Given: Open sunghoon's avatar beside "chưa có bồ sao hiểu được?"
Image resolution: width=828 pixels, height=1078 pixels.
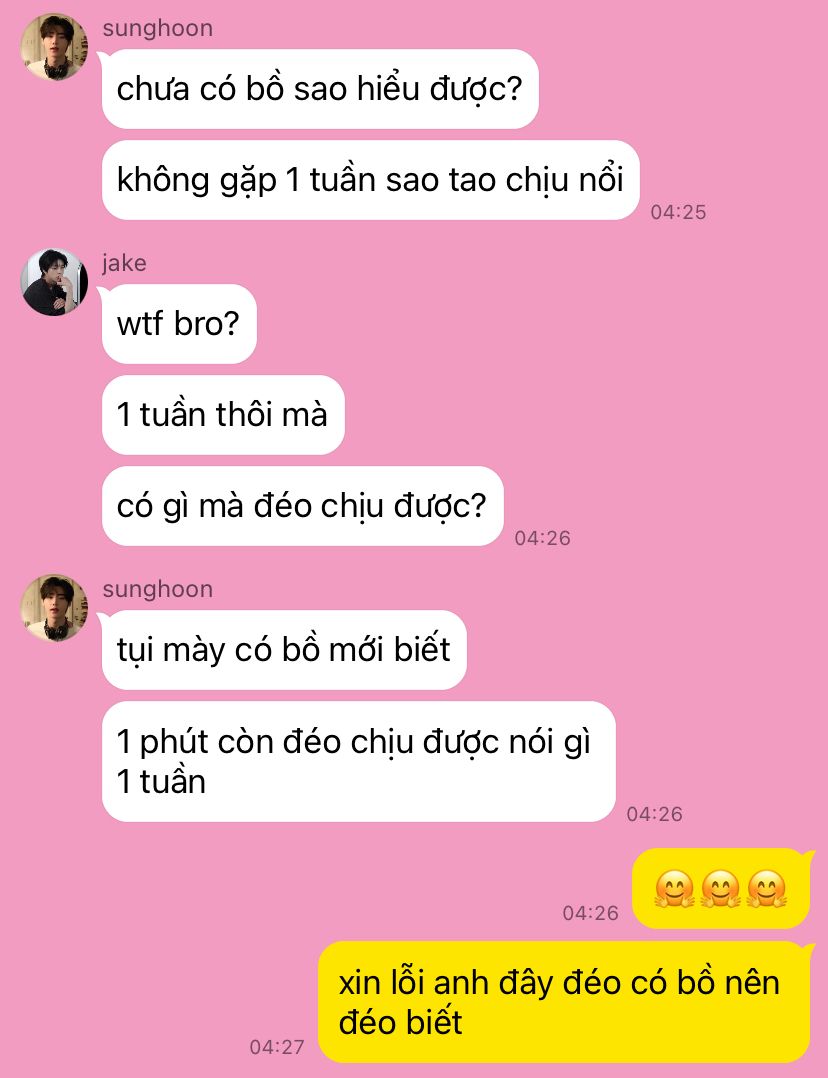Looking at the screenshot, I should [55, 47].
